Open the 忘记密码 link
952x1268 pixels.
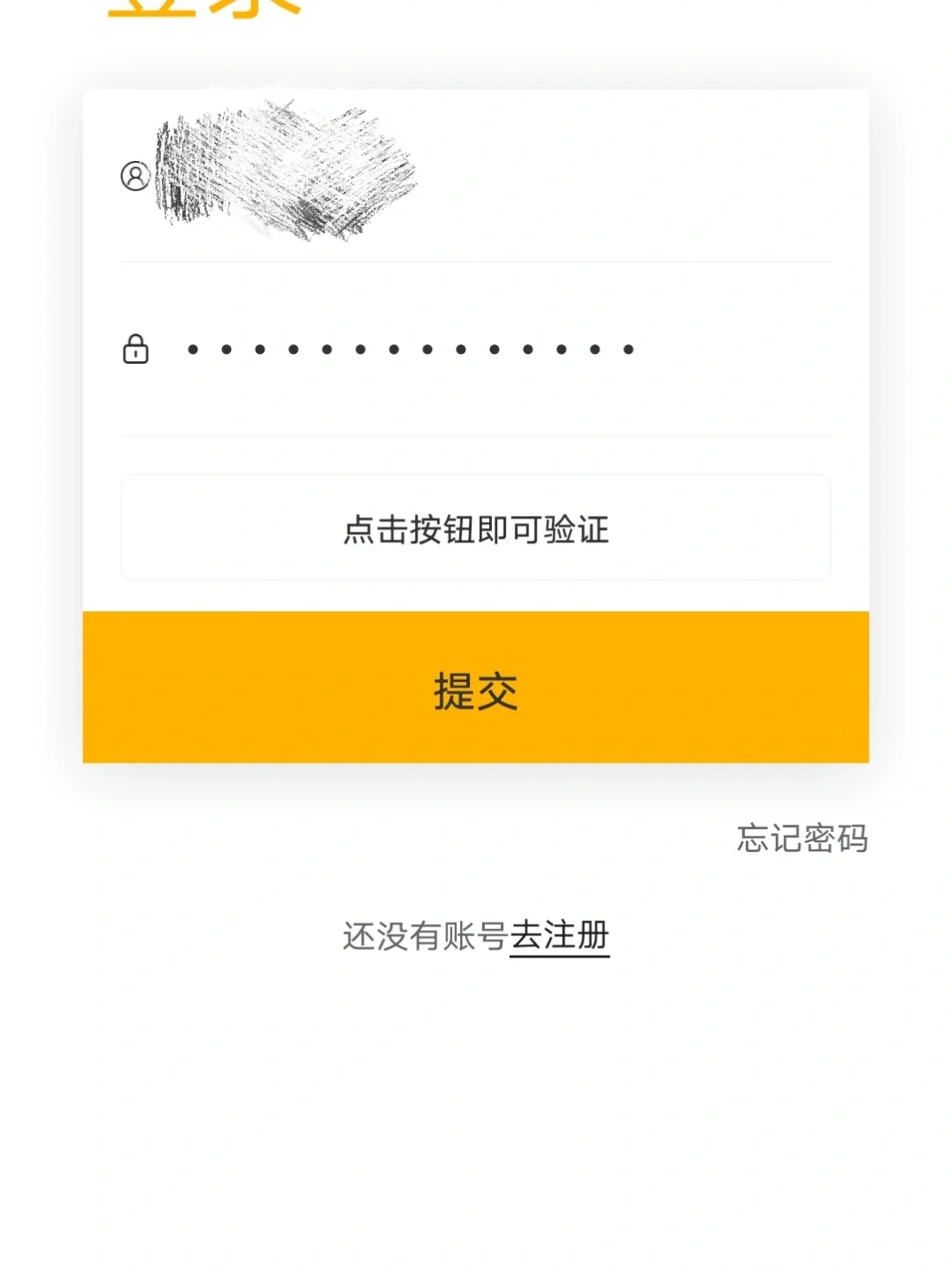point(802,838)
